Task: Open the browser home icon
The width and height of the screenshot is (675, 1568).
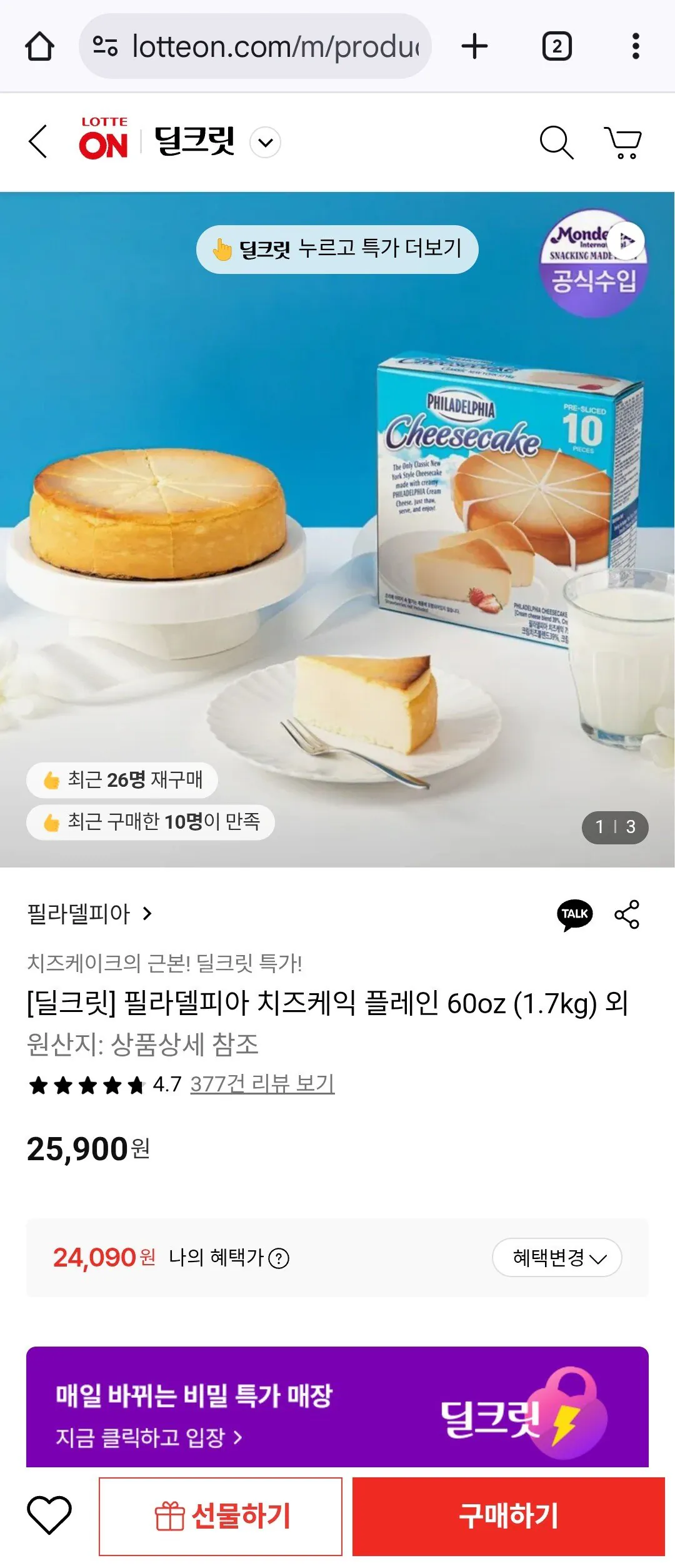Action: (x=39, y=46)
